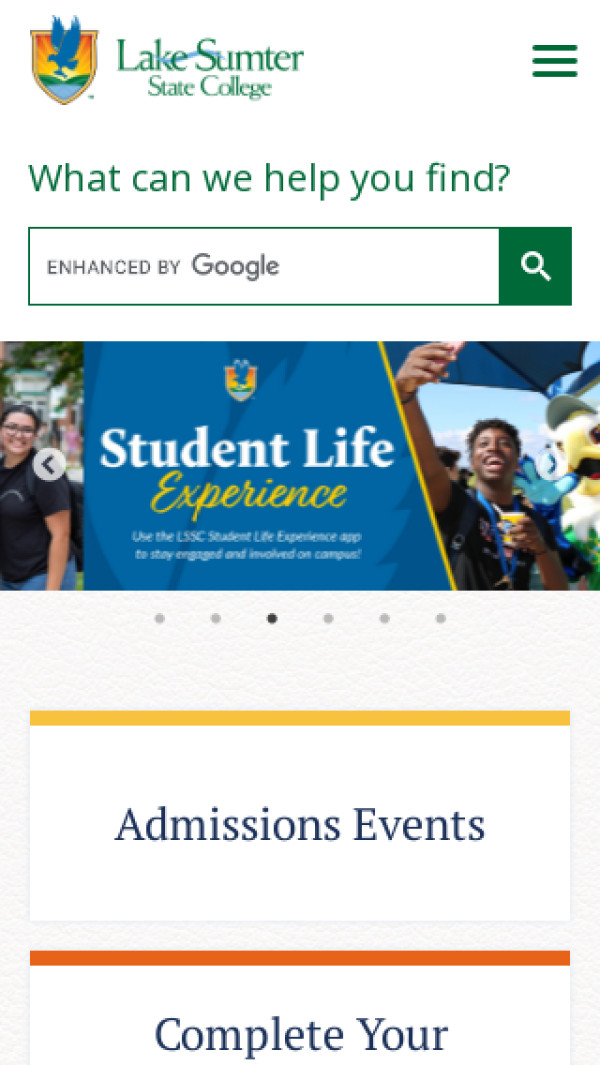Tap the Lake-Sumter State College logo
This screenshot has height=1065, width=600.
point(167,60)
